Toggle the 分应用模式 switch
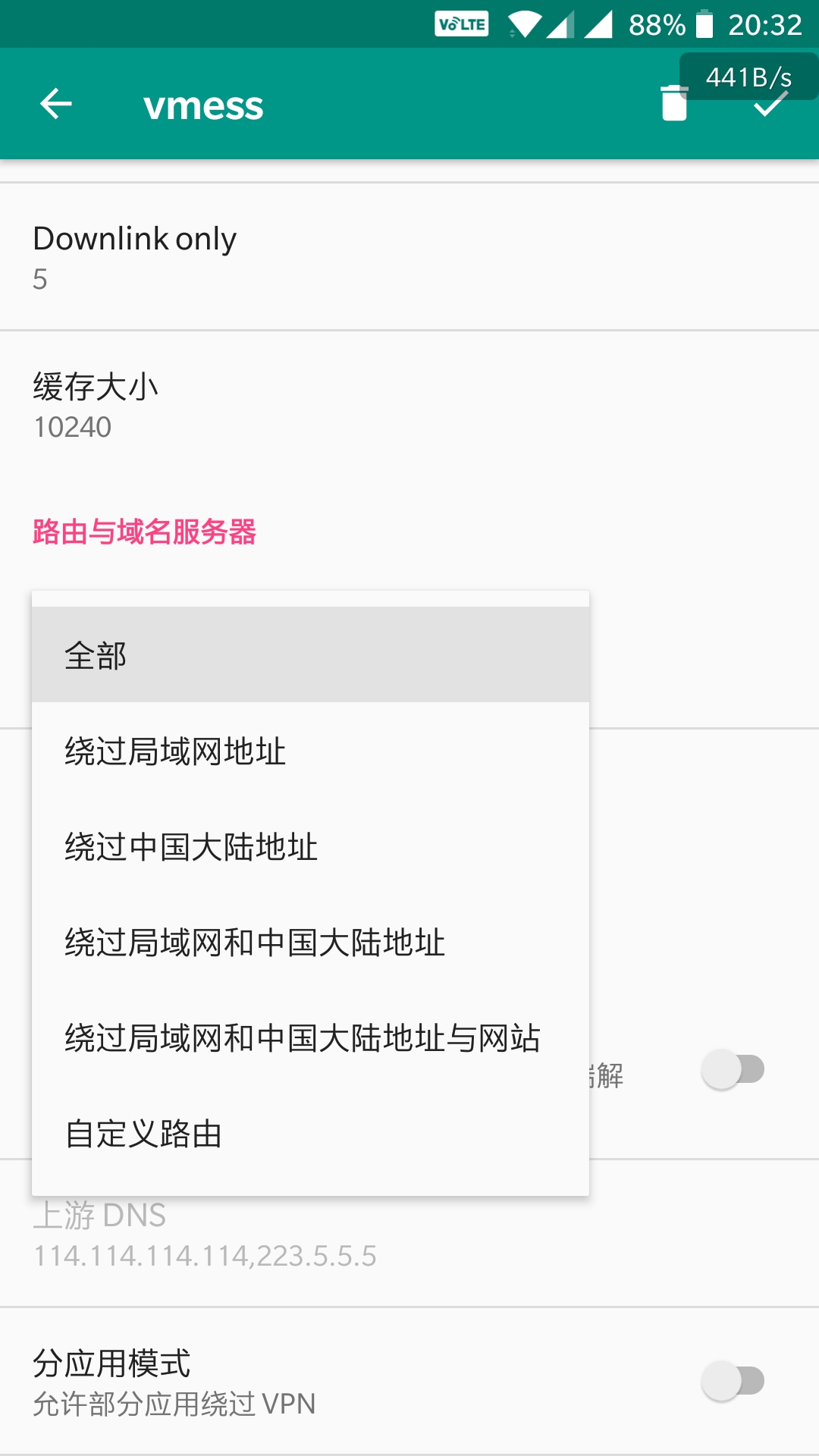The height and width of the screenshot is (1456, 819). click(x=732, y=1380)
